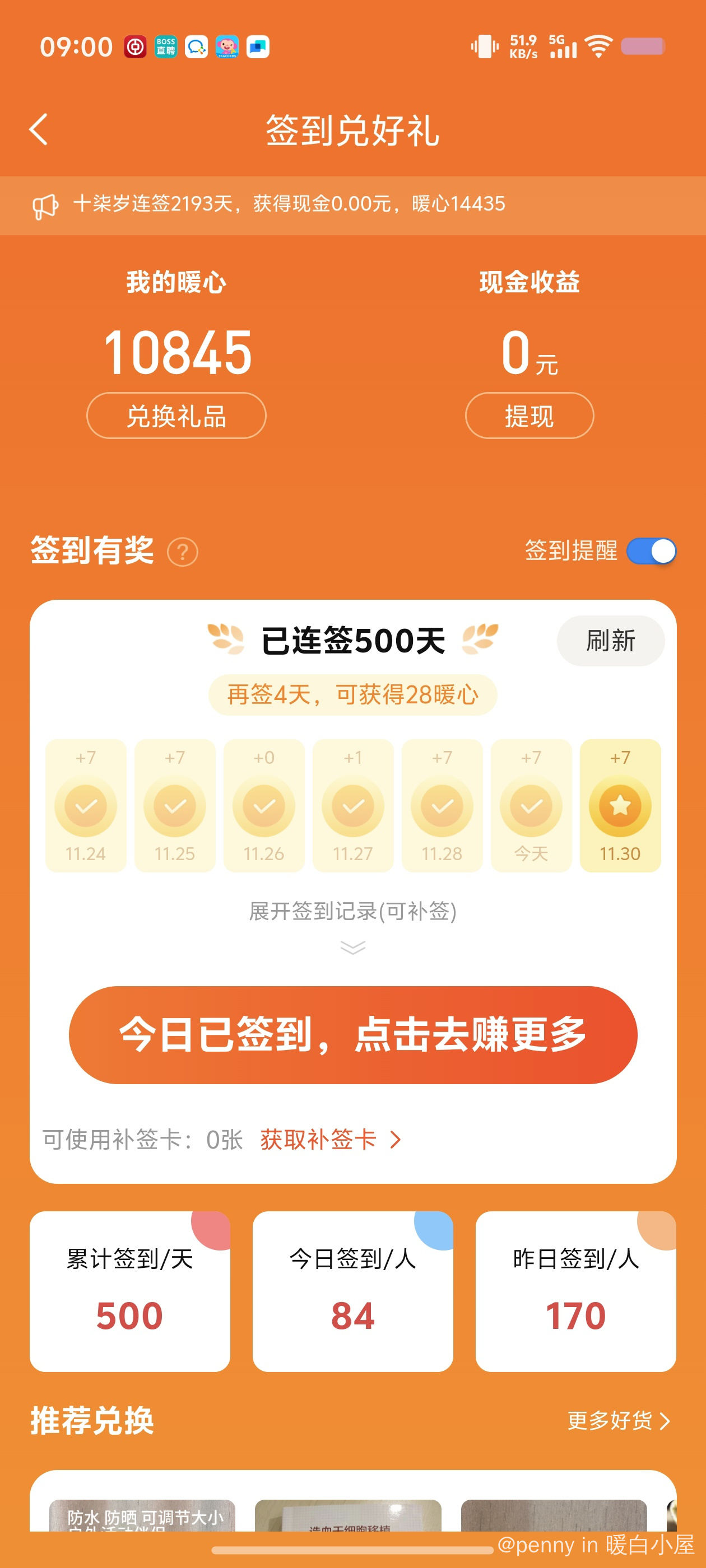
Task: Open the 签到有奖 help question mark
Action: pyautogui.click(x=183, y=552)
